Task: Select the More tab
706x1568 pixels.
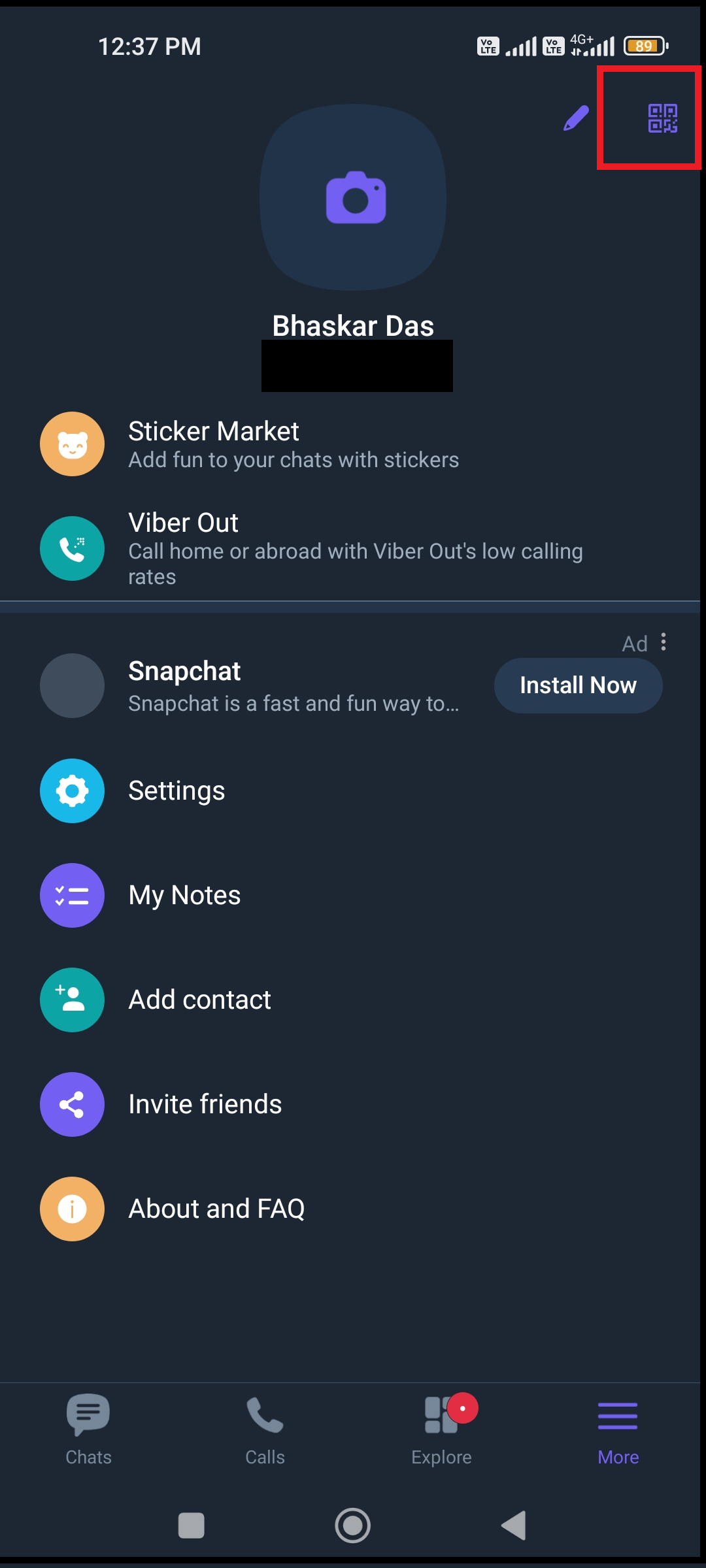Action: click(x=618, y=1429)
